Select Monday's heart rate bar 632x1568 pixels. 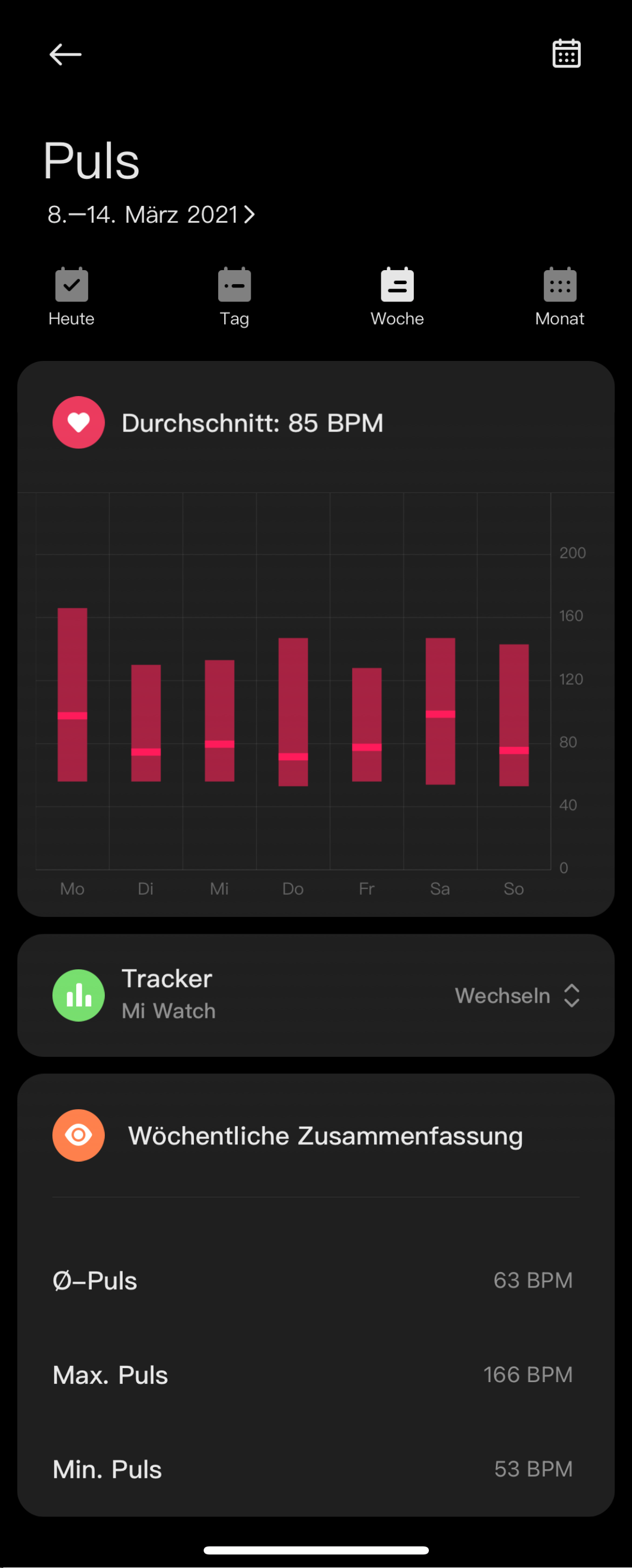pyautogui.click(x=72, y=694)
